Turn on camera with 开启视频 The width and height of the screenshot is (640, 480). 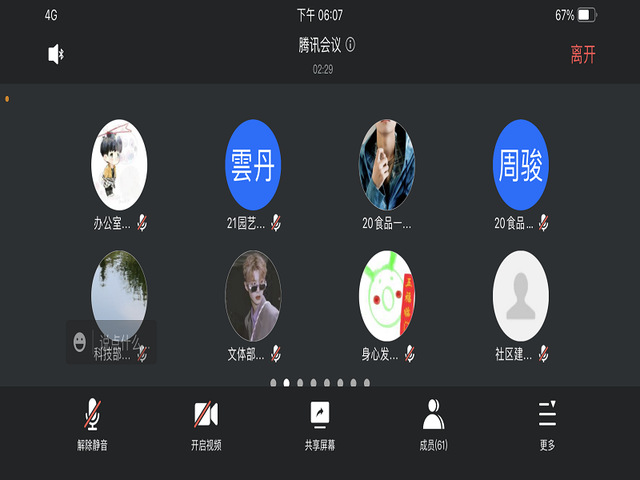206,424
